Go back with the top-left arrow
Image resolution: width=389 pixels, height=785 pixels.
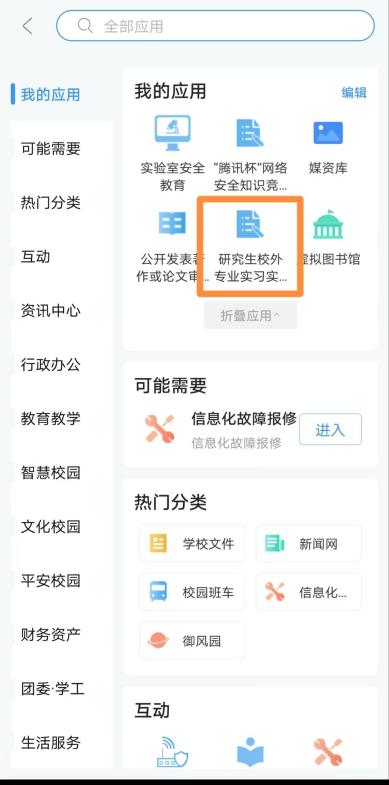(28, 26)
